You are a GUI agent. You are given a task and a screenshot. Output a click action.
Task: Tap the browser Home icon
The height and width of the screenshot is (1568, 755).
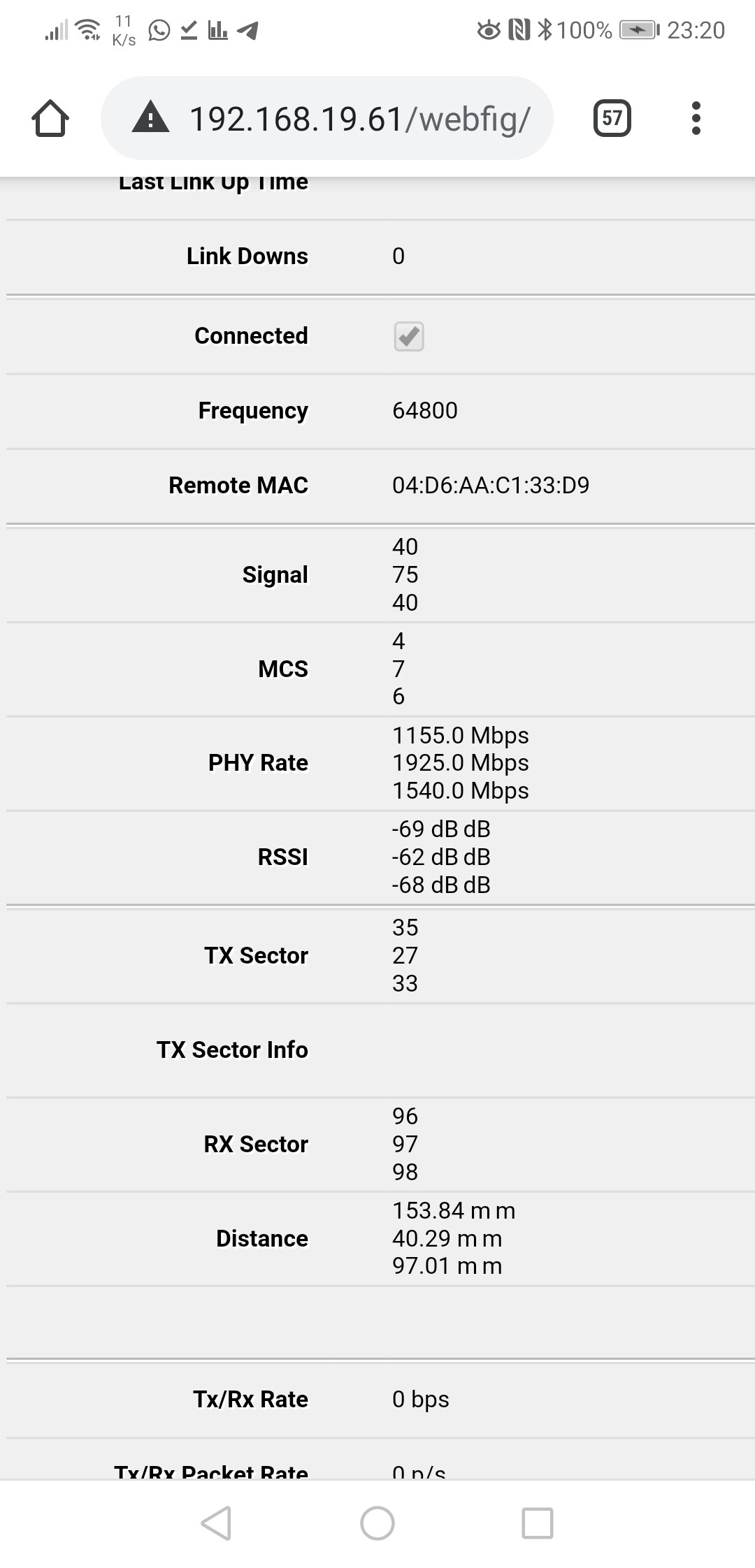tap(50, 117)
